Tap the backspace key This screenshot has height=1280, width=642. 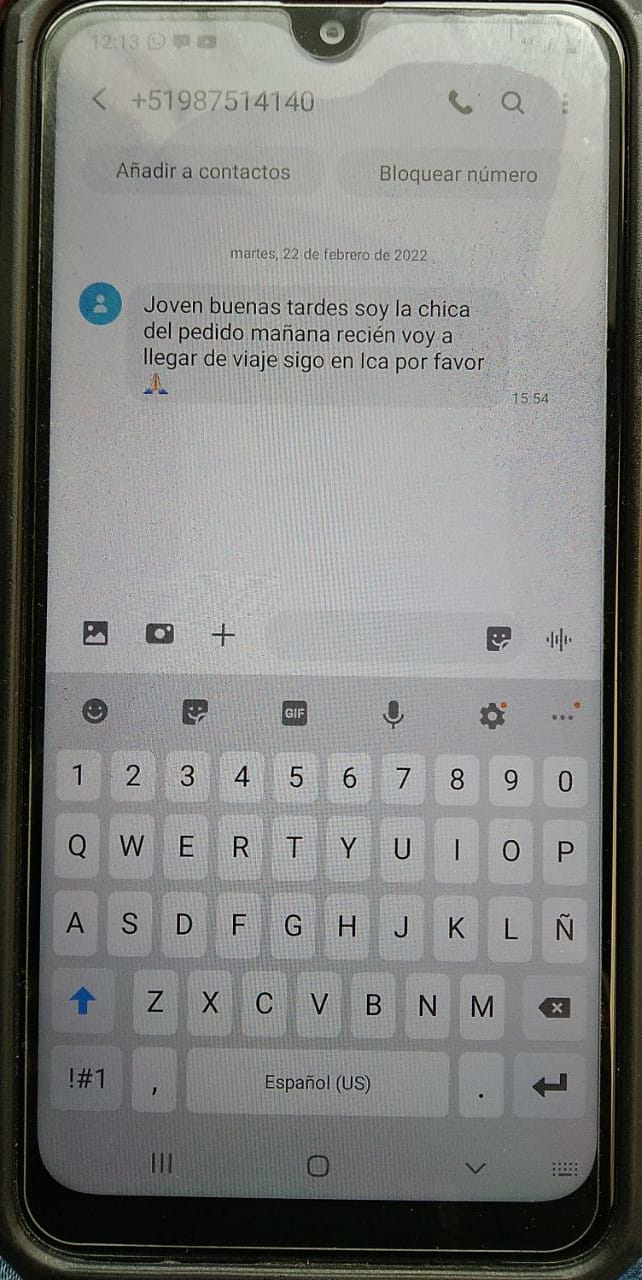(x=554, y=1007)
